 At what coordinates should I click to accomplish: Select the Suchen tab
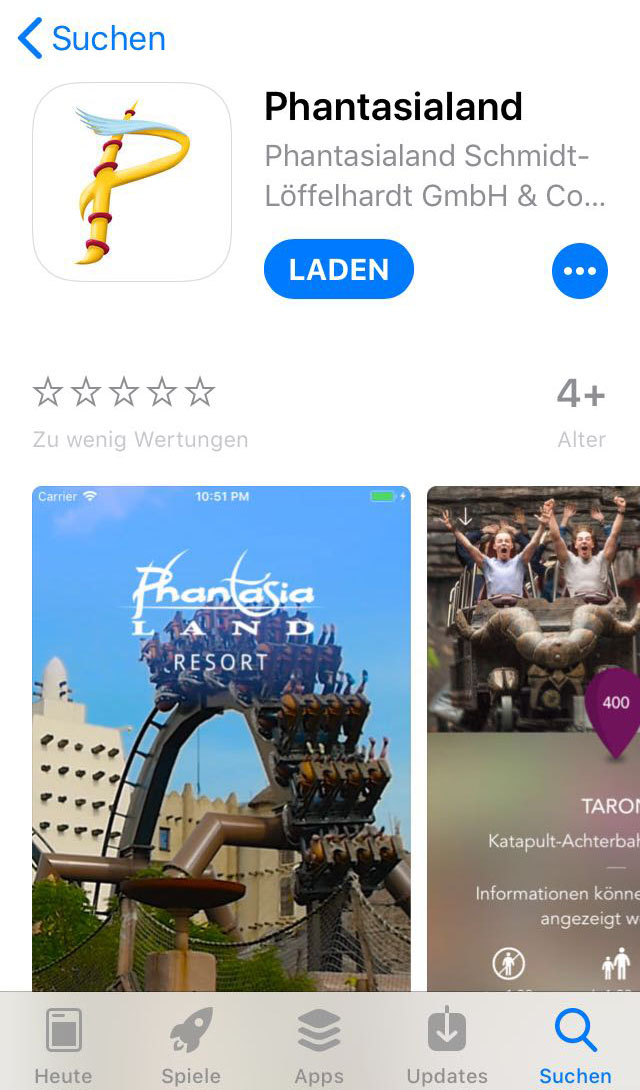point(575,1043)
